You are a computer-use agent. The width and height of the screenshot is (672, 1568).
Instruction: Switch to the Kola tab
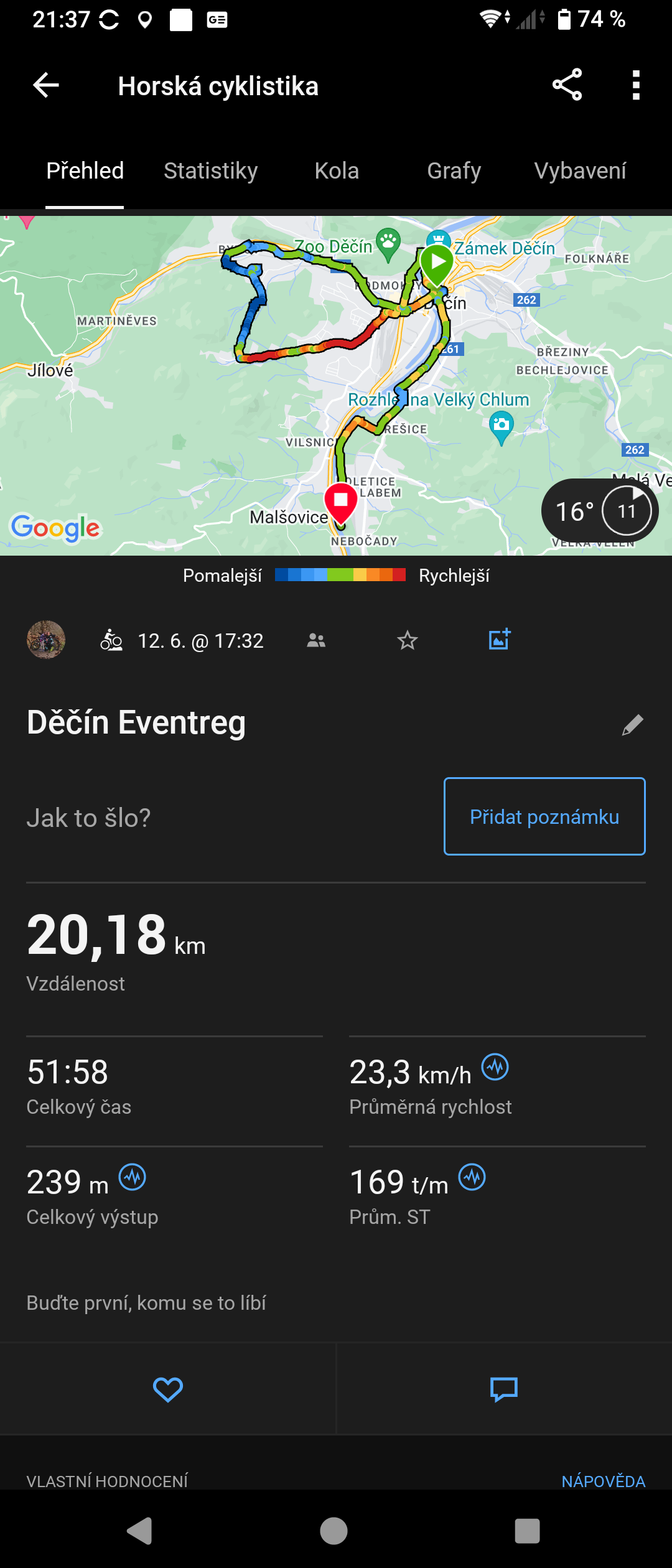(337, 171)
